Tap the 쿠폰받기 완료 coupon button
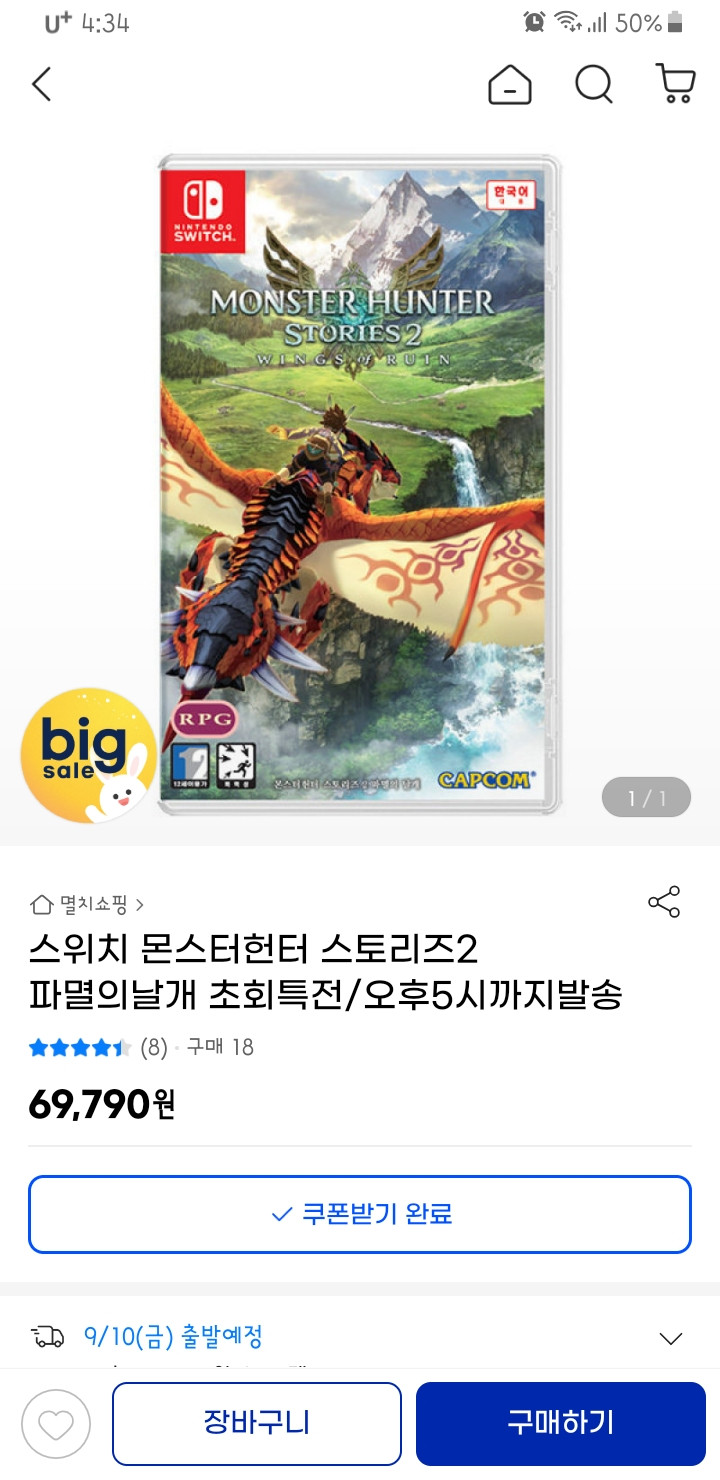The height and width of the screenshot is (1480, 720). tap(360, 1214)
